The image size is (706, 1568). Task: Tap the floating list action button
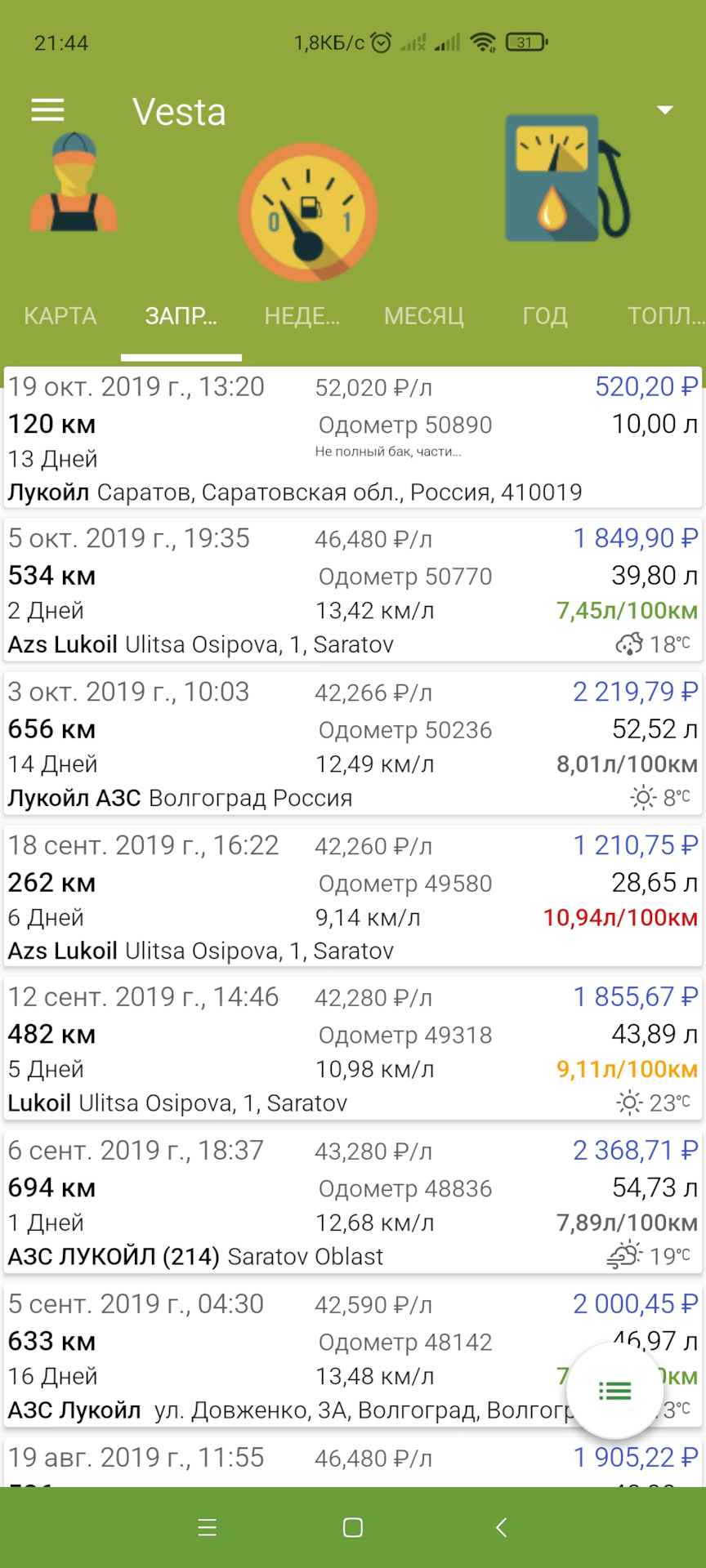tap(614, 1391)
